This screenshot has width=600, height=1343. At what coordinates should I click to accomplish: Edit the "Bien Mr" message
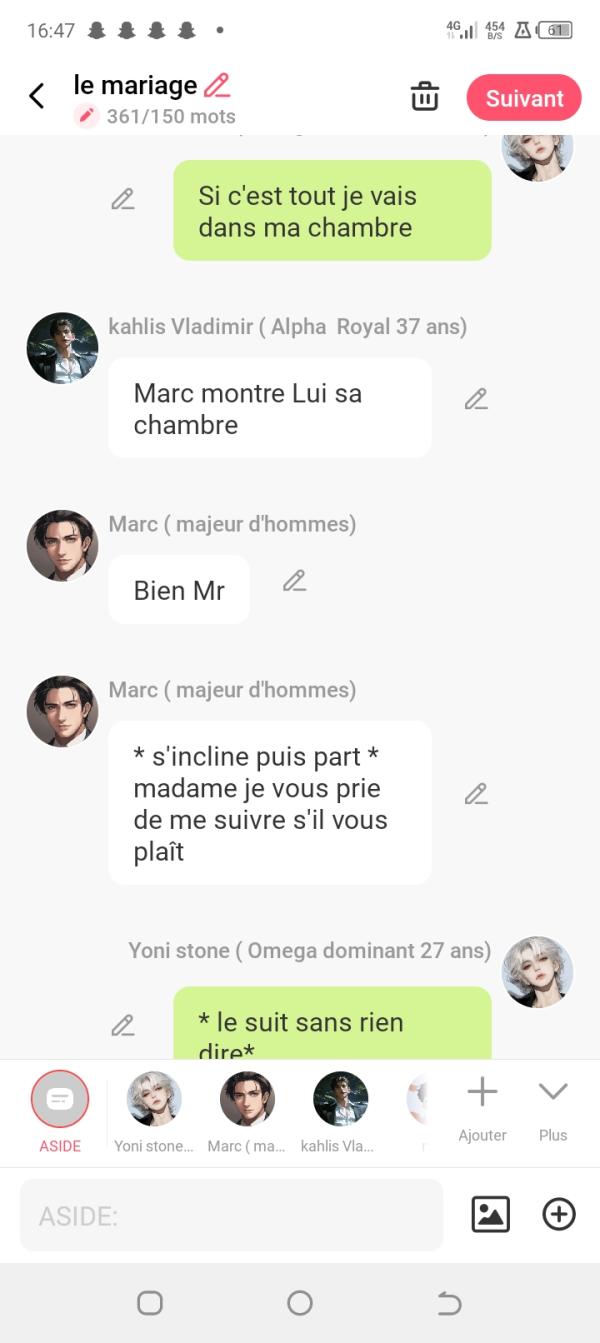click(294, 581)
